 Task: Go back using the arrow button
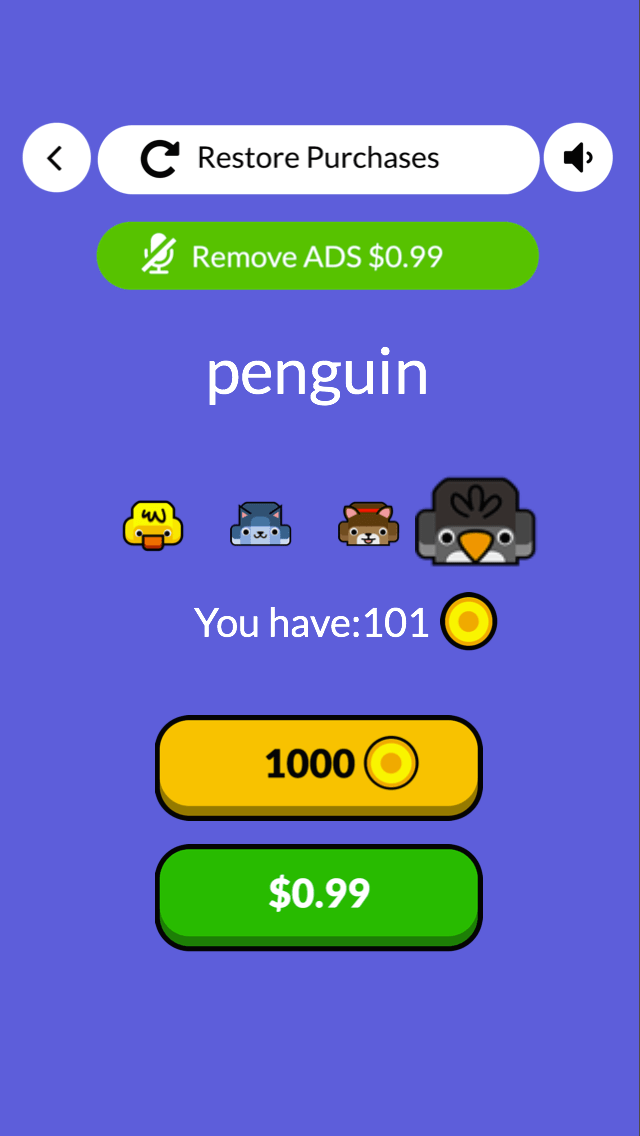coord(57,158)
